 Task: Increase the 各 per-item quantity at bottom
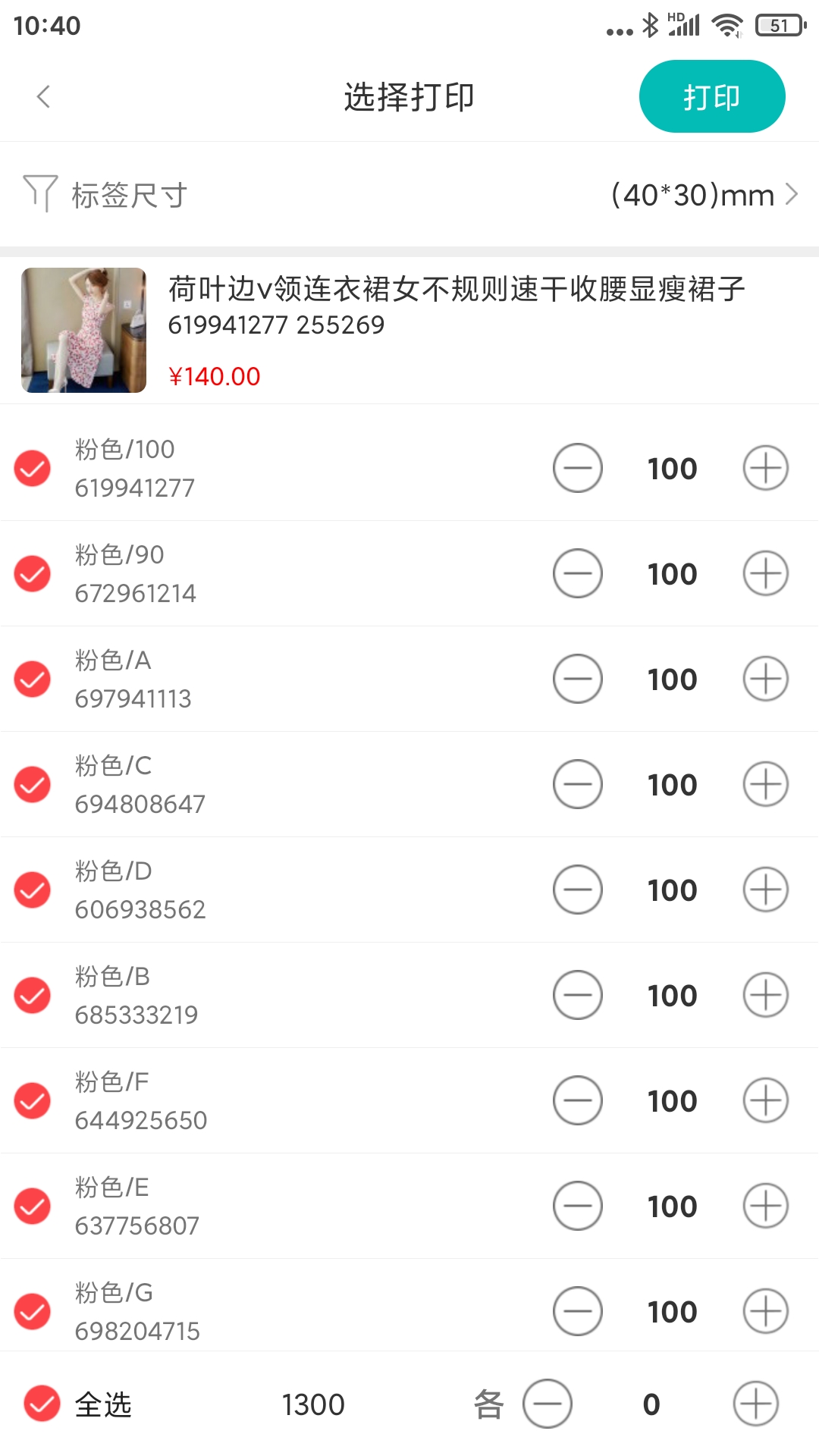click(755, 1404)
